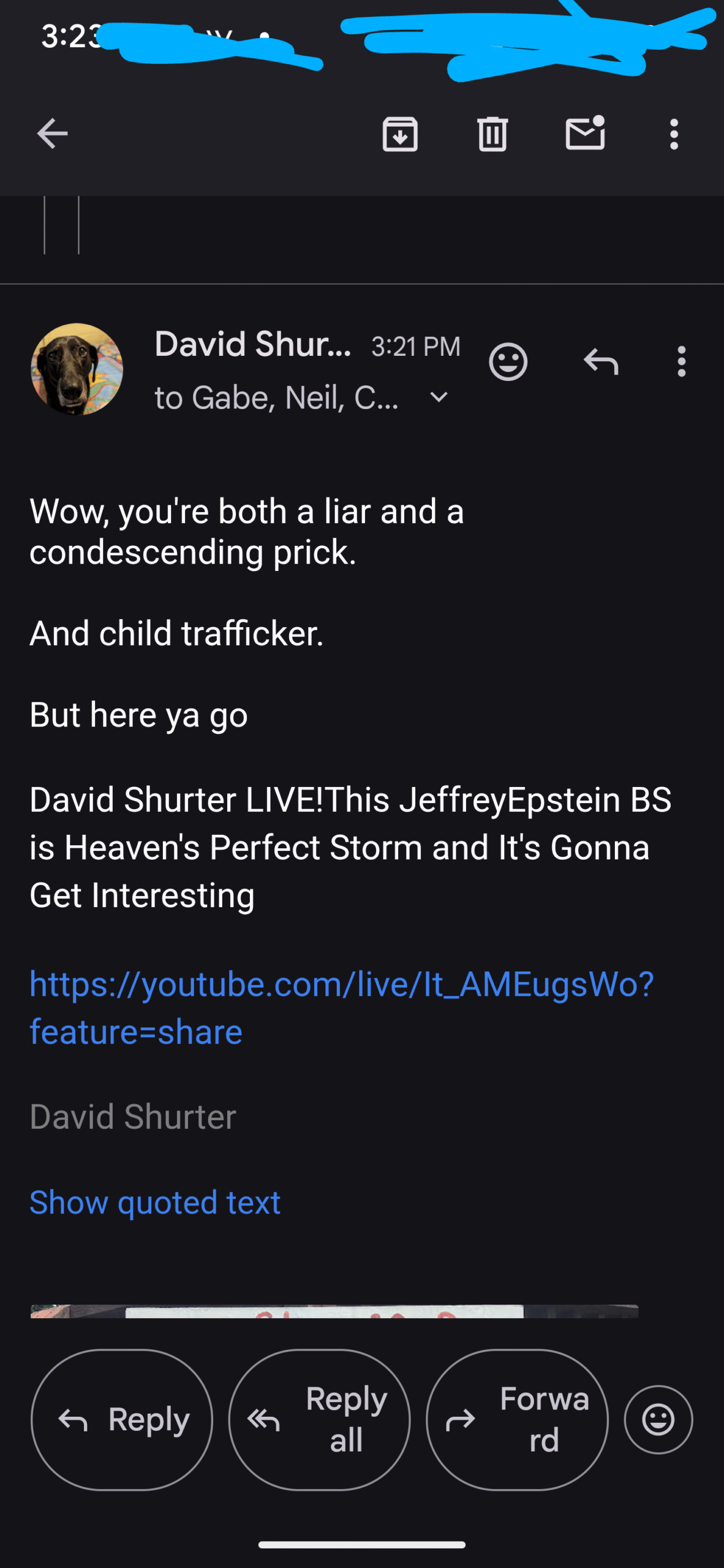Open the emoji reaction button at the bottom
Image resolution: width=724 pixels, height=1568 pixels.
658,1420
